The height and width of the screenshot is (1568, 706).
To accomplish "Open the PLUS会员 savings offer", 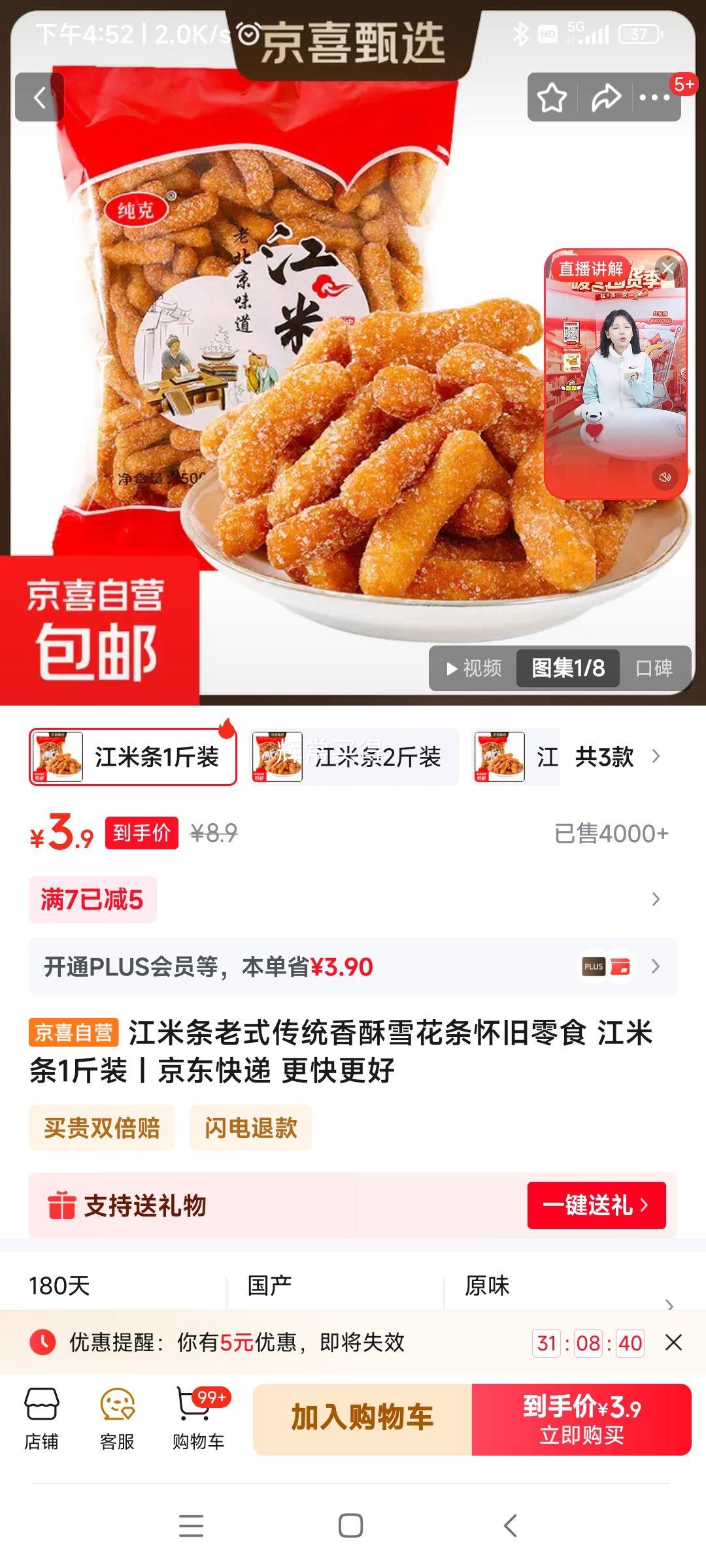I will [x=352, y=966].
